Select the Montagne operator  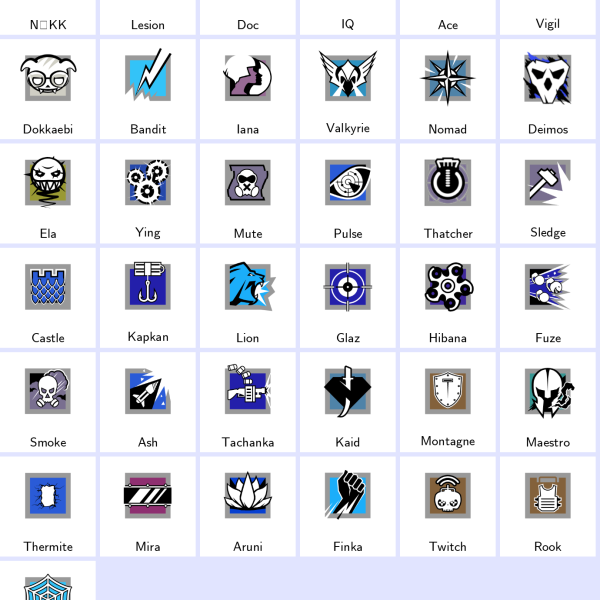(x=448, y=400)
